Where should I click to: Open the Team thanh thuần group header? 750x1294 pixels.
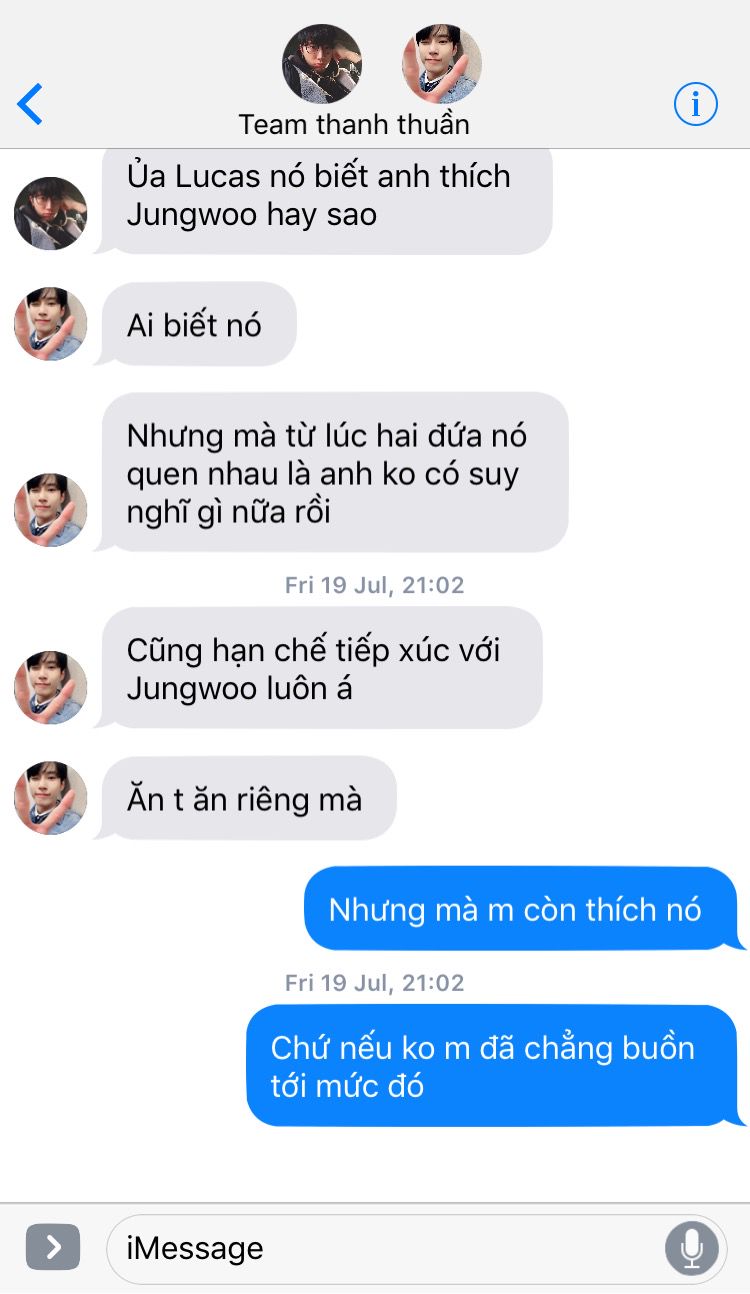coord(354,124)
